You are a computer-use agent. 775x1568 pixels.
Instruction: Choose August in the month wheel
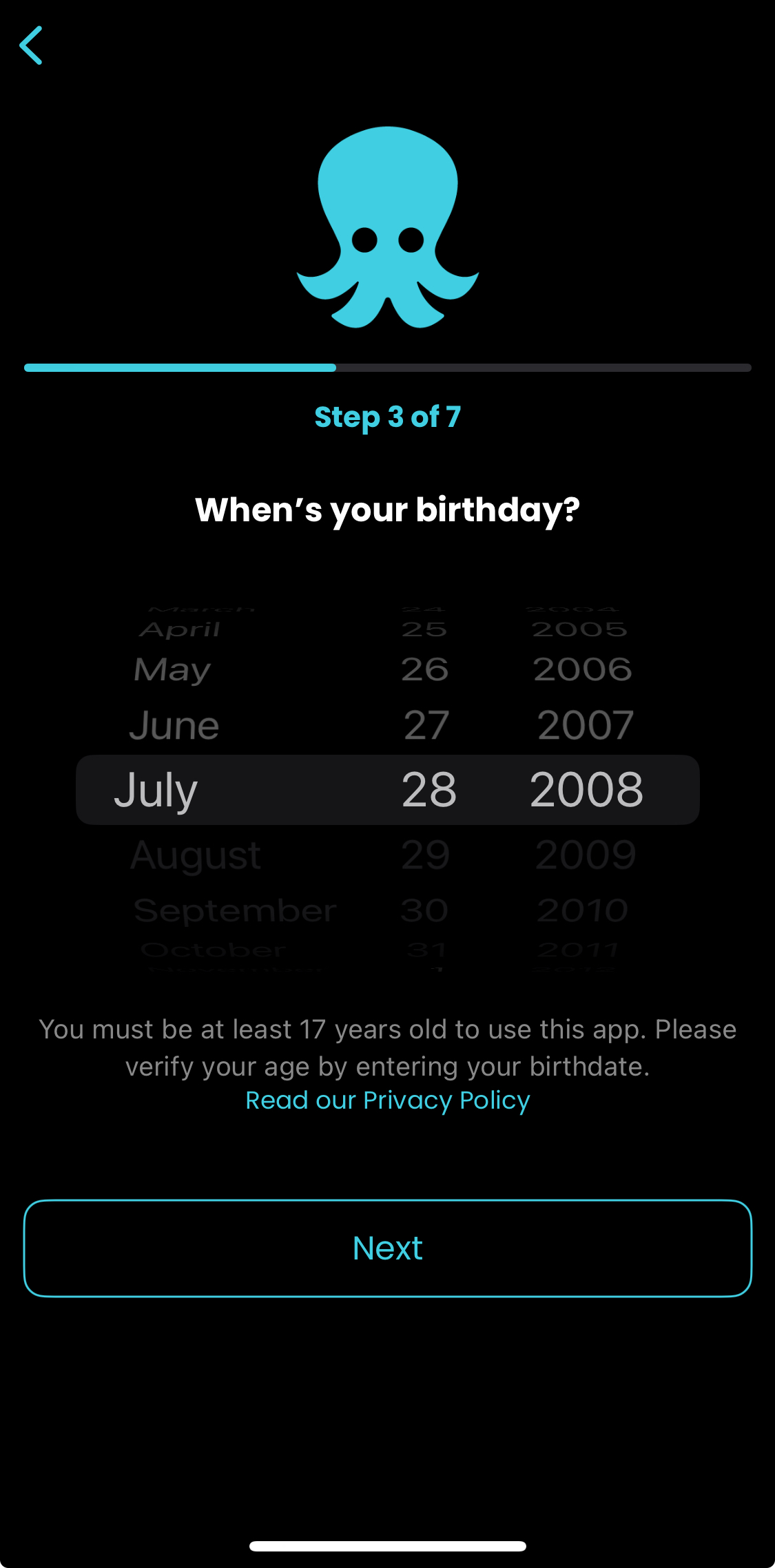196,855
